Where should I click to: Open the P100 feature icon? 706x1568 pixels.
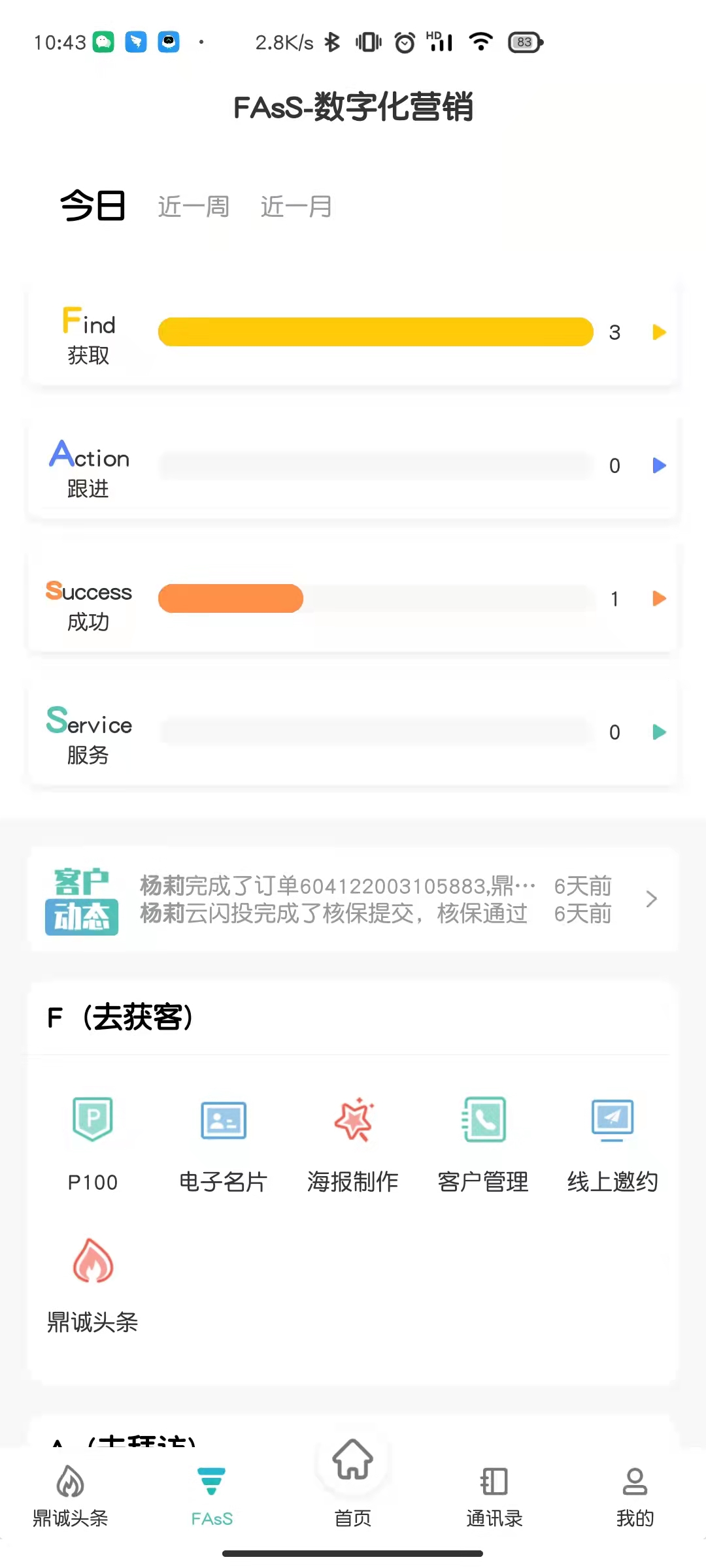pyautogui.click(x=93, y=1120)
